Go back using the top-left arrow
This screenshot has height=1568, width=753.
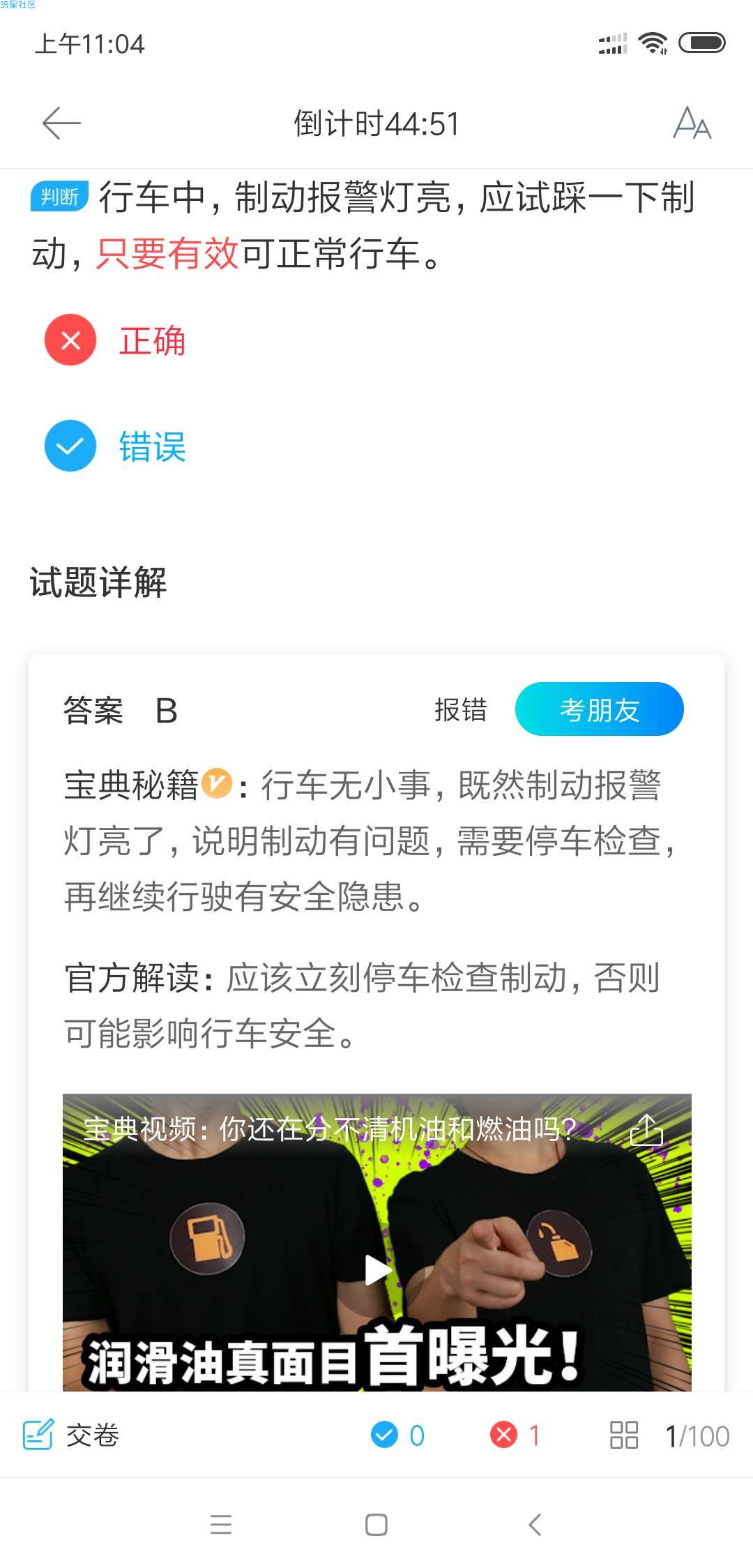(x=61, y=123)
